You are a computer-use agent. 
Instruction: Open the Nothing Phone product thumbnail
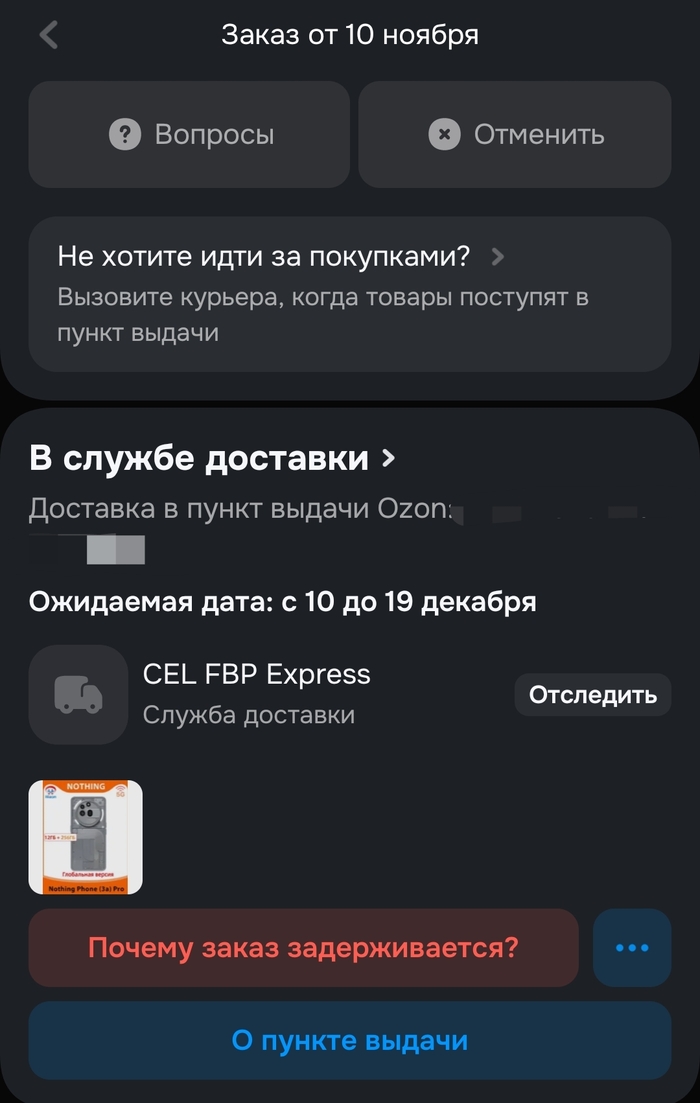coord(85,837)
